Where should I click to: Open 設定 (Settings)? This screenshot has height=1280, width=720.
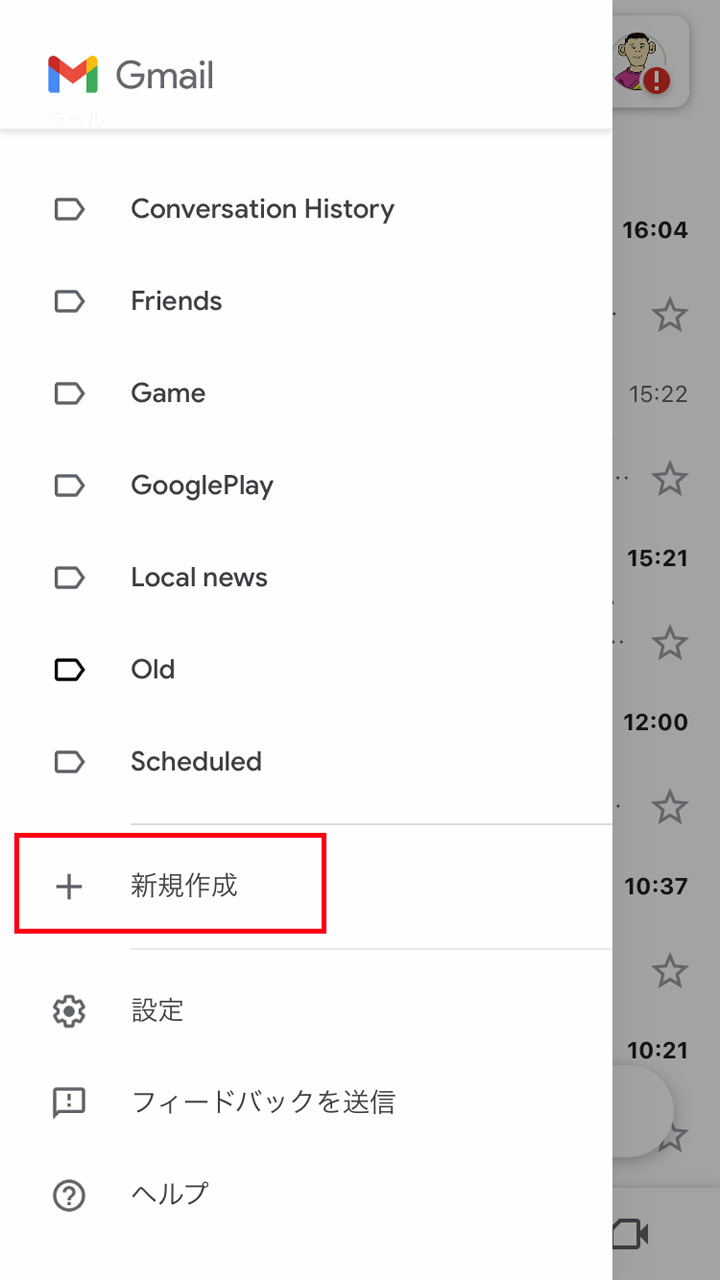pos(158,1010)
